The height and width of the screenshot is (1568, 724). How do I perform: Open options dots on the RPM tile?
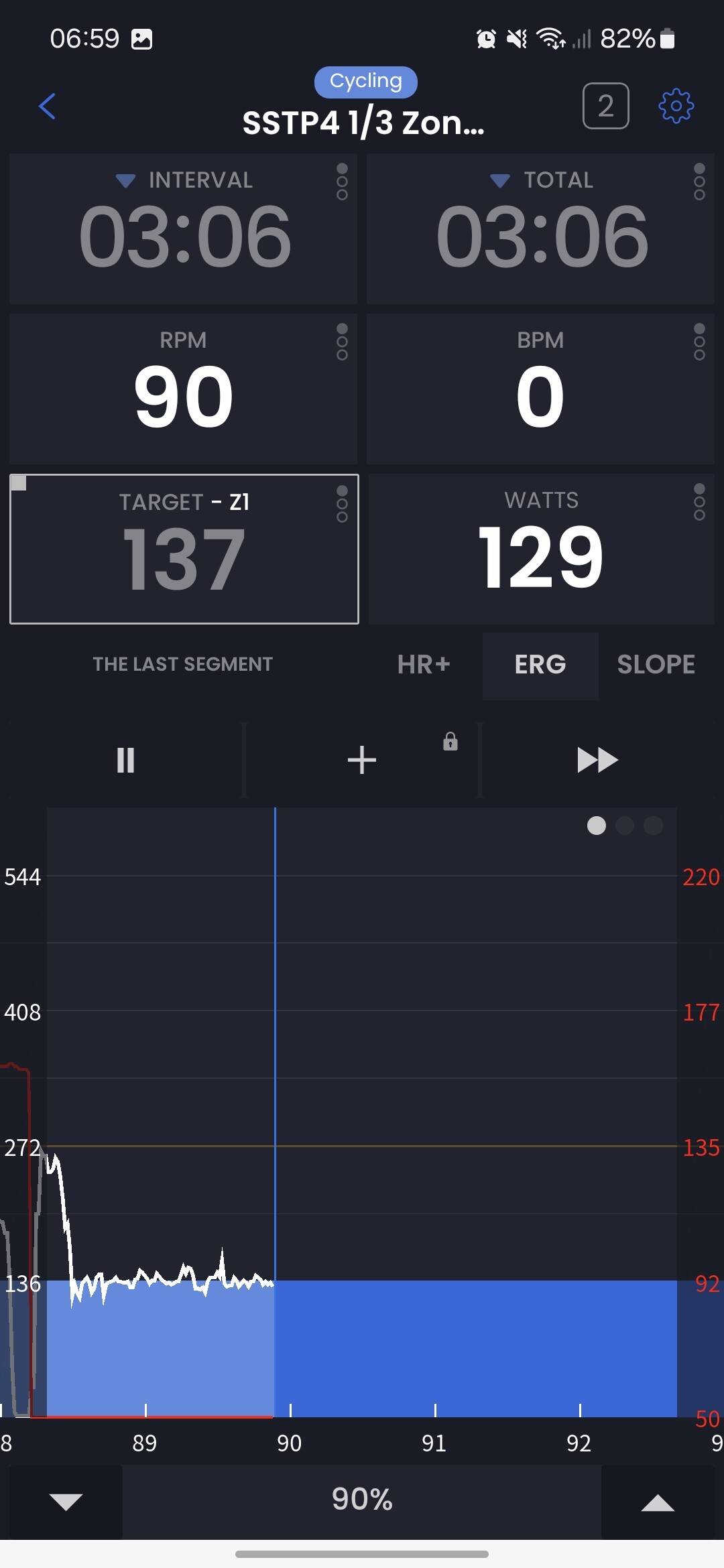342,342
